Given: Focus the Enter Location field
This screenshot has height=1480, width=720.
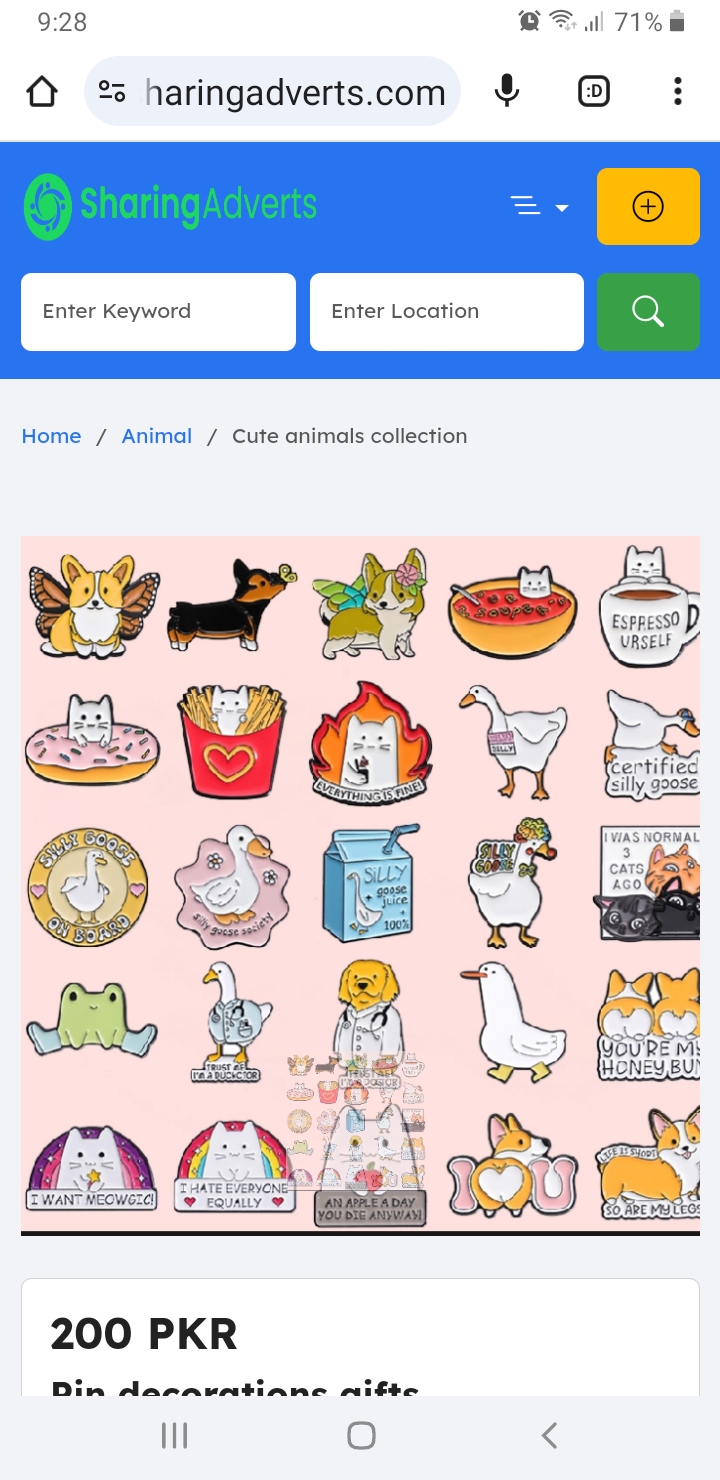Looking at the screenshot, I should point(446,312).
